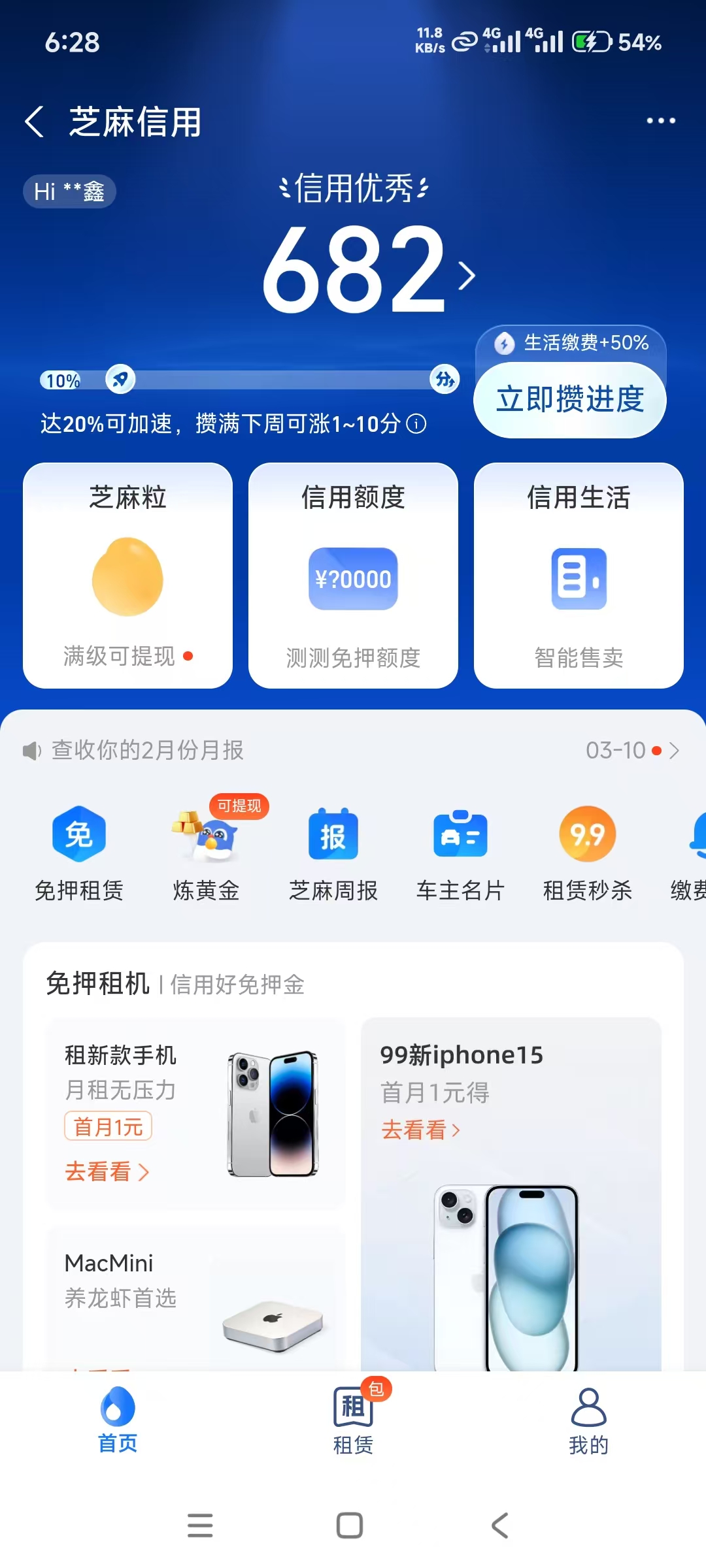706x1568 pixels.
Task: Open the three-dot overflow menu
Action: point(660,121)
